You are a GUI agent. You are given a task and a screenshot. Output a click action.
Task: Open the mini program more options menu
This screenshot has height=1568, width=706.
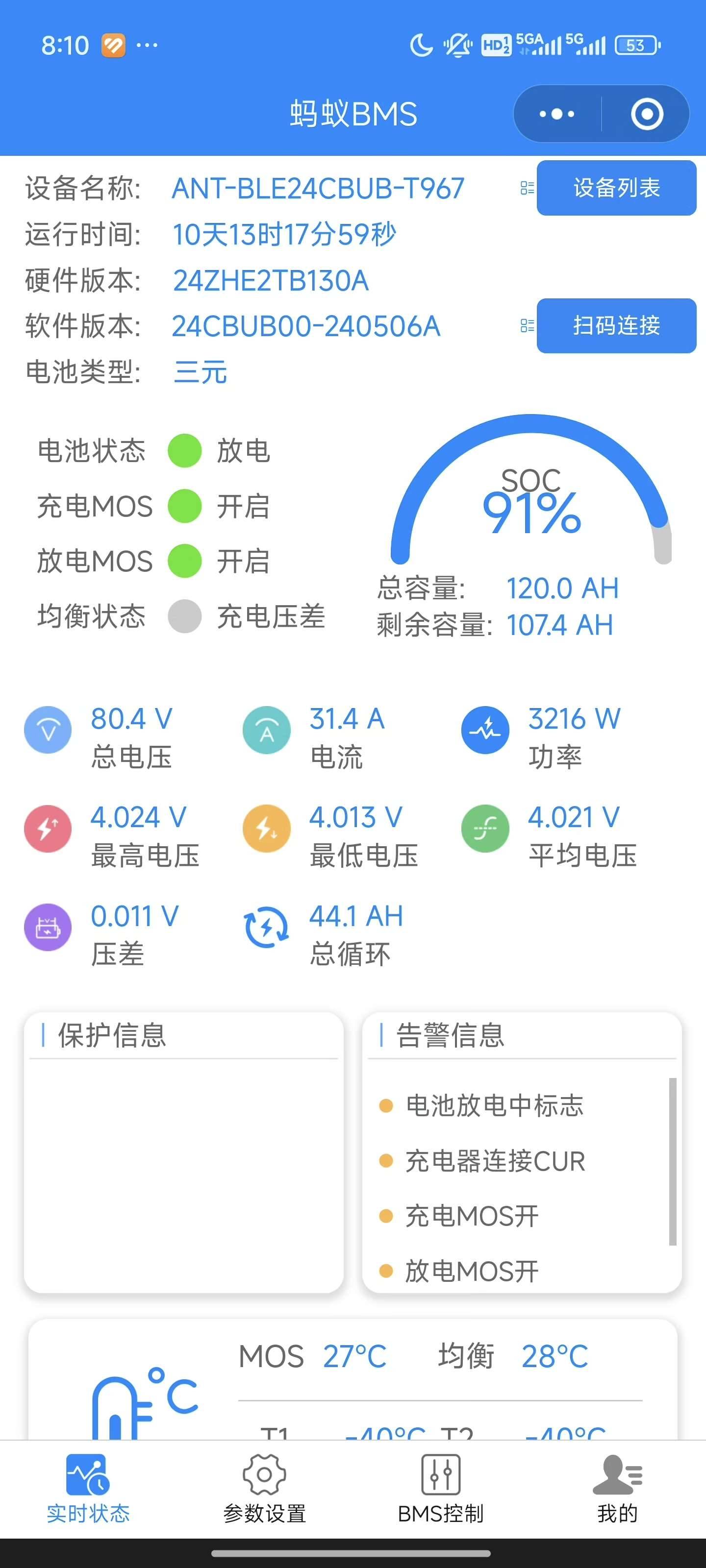pos(557,114)
